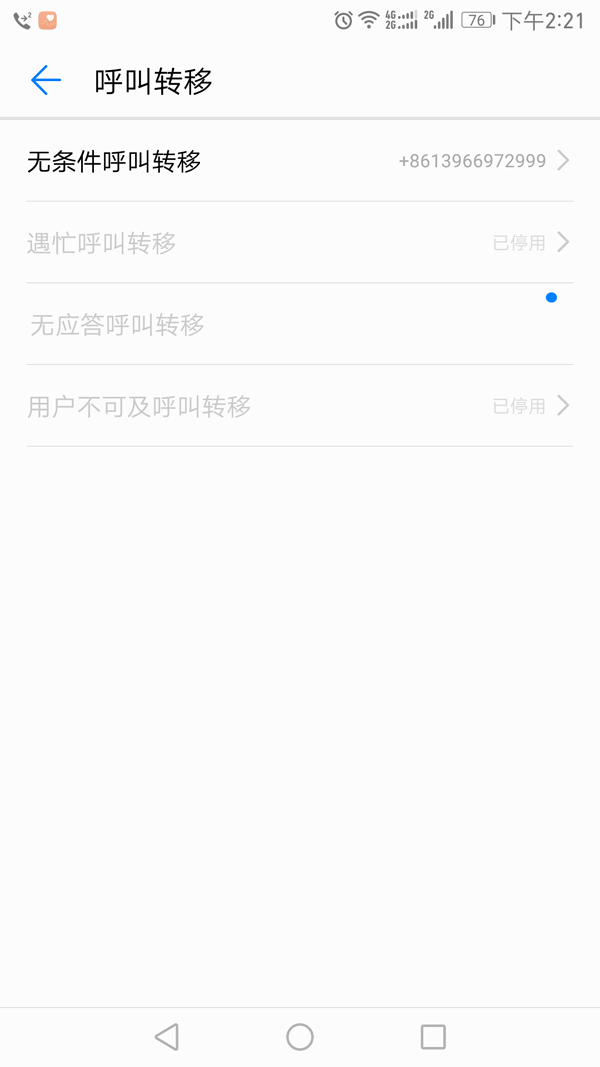
Task: Open 用户不可及呼叫转移 row
Action: point(300,406)
